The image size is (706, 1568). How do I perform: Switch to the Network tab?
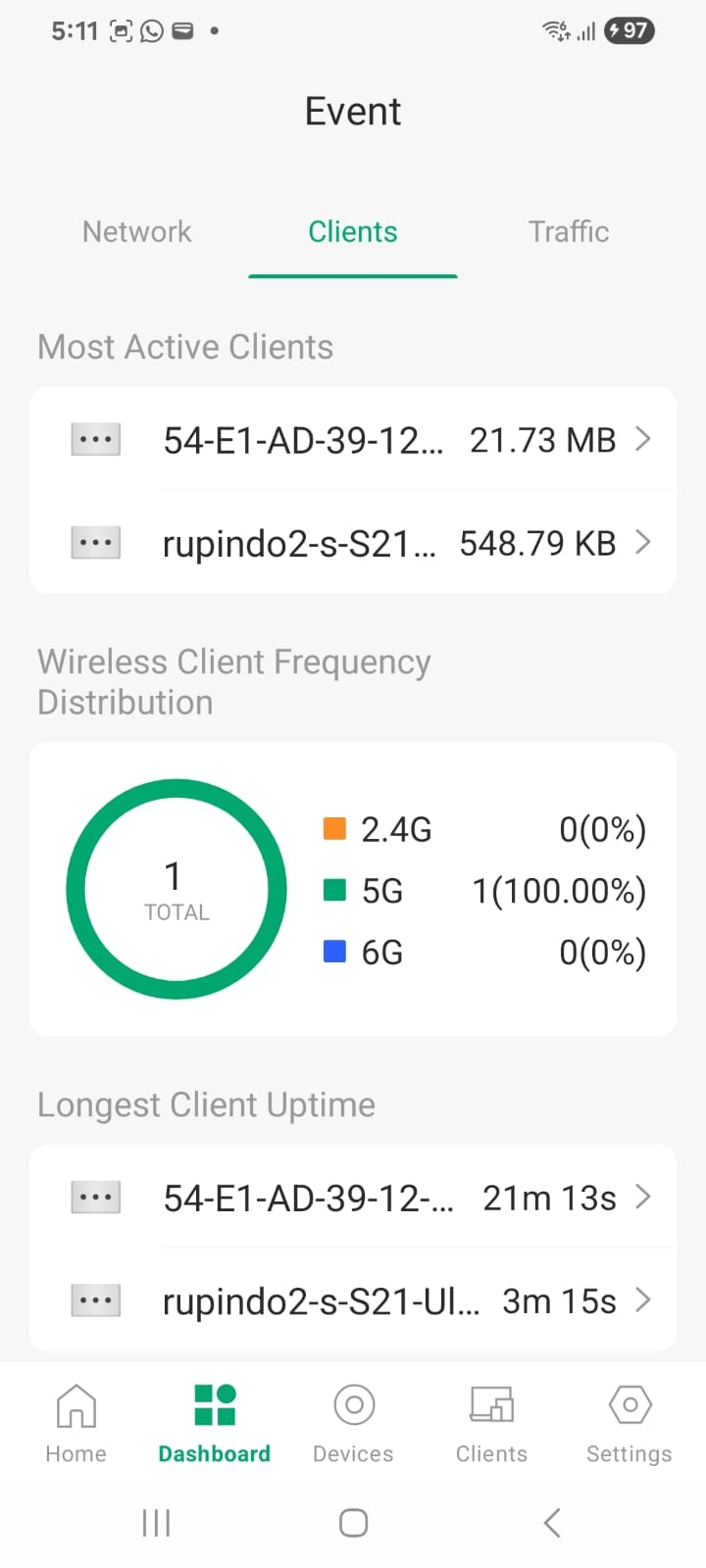click(x=136, y=231)
